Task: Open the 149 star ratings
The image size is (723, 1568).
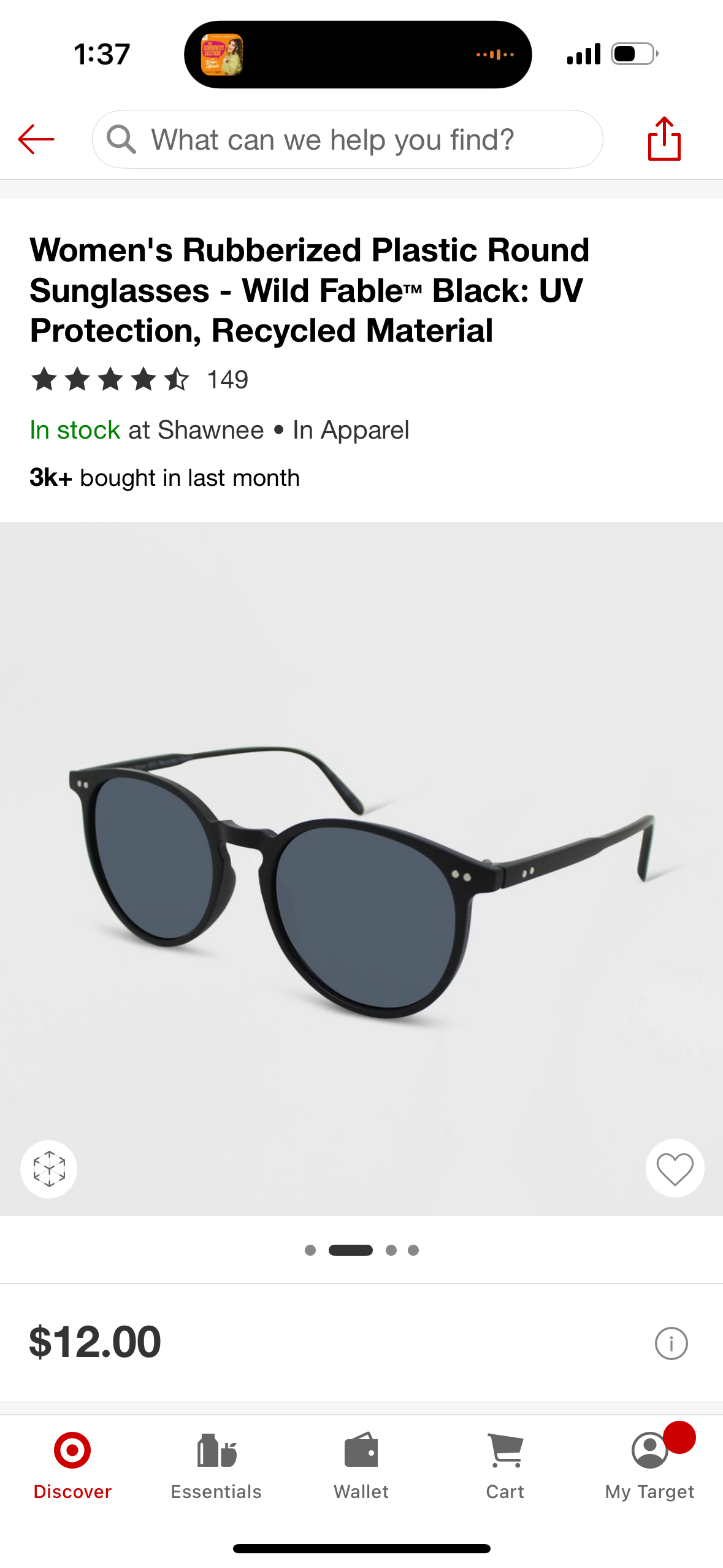Action: 140,380
